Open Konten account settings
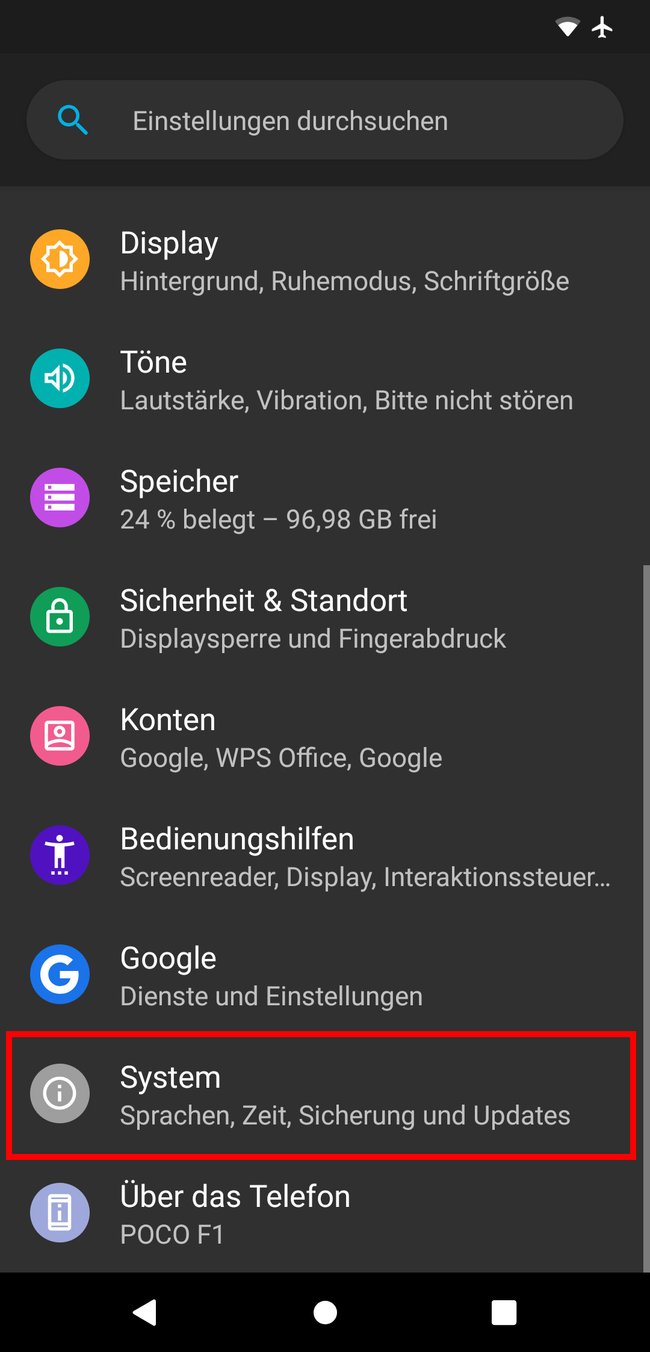 [x=325, y=736]
